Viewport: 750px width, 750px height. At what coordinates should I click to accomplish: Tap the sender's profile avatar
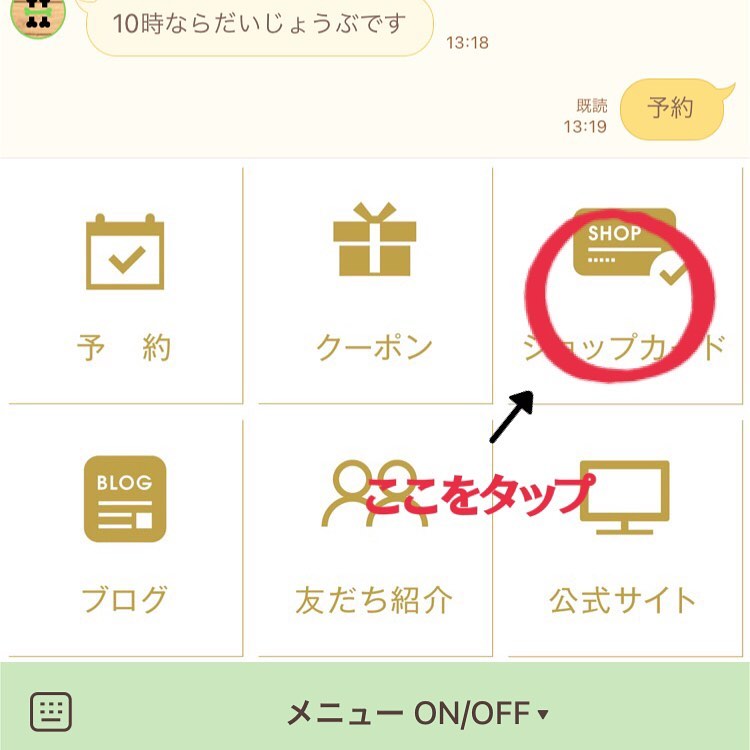click(37, 15)
